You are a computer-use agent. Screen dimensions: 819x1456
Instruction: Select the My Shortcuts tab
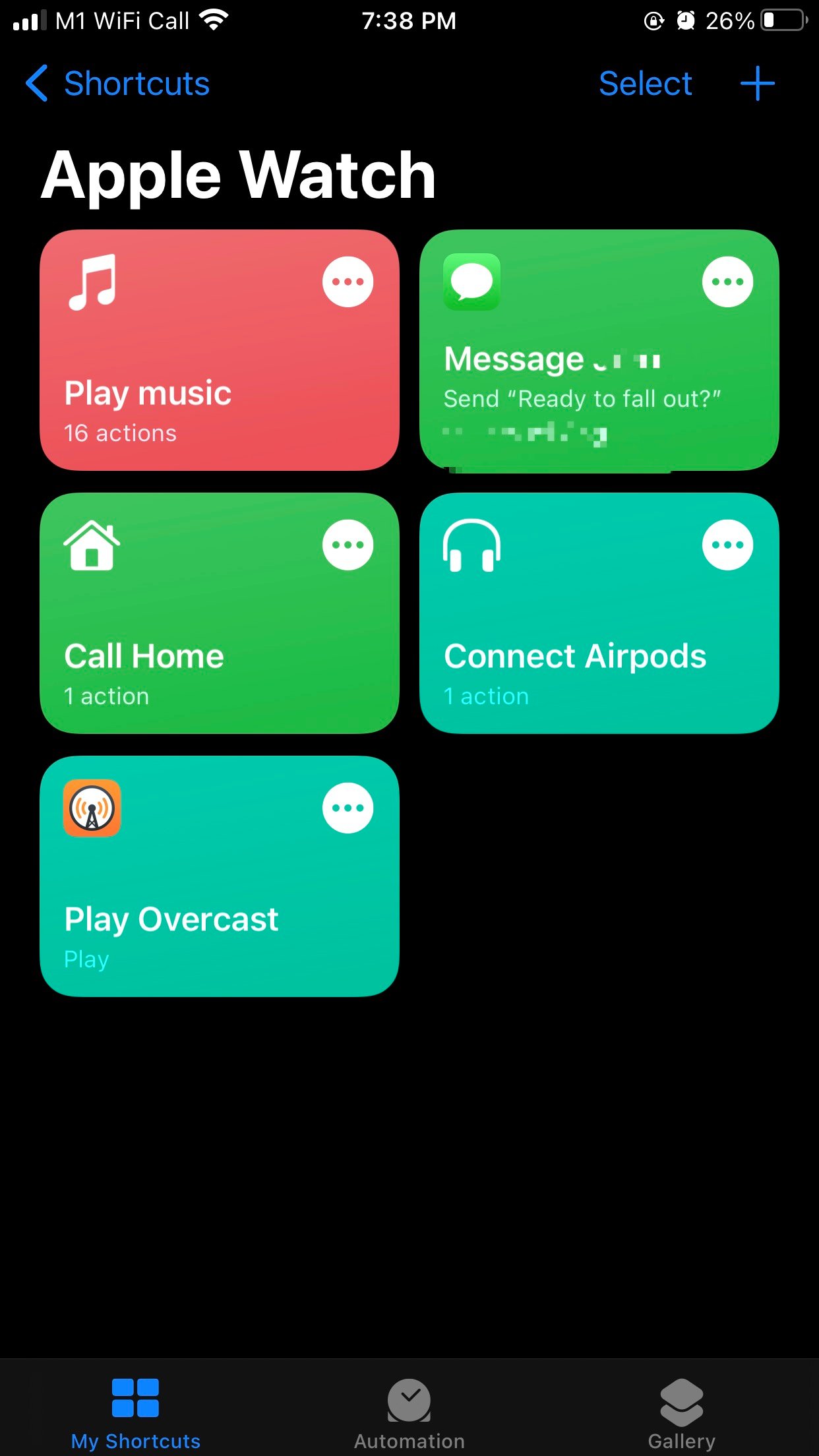(136, 1411)
